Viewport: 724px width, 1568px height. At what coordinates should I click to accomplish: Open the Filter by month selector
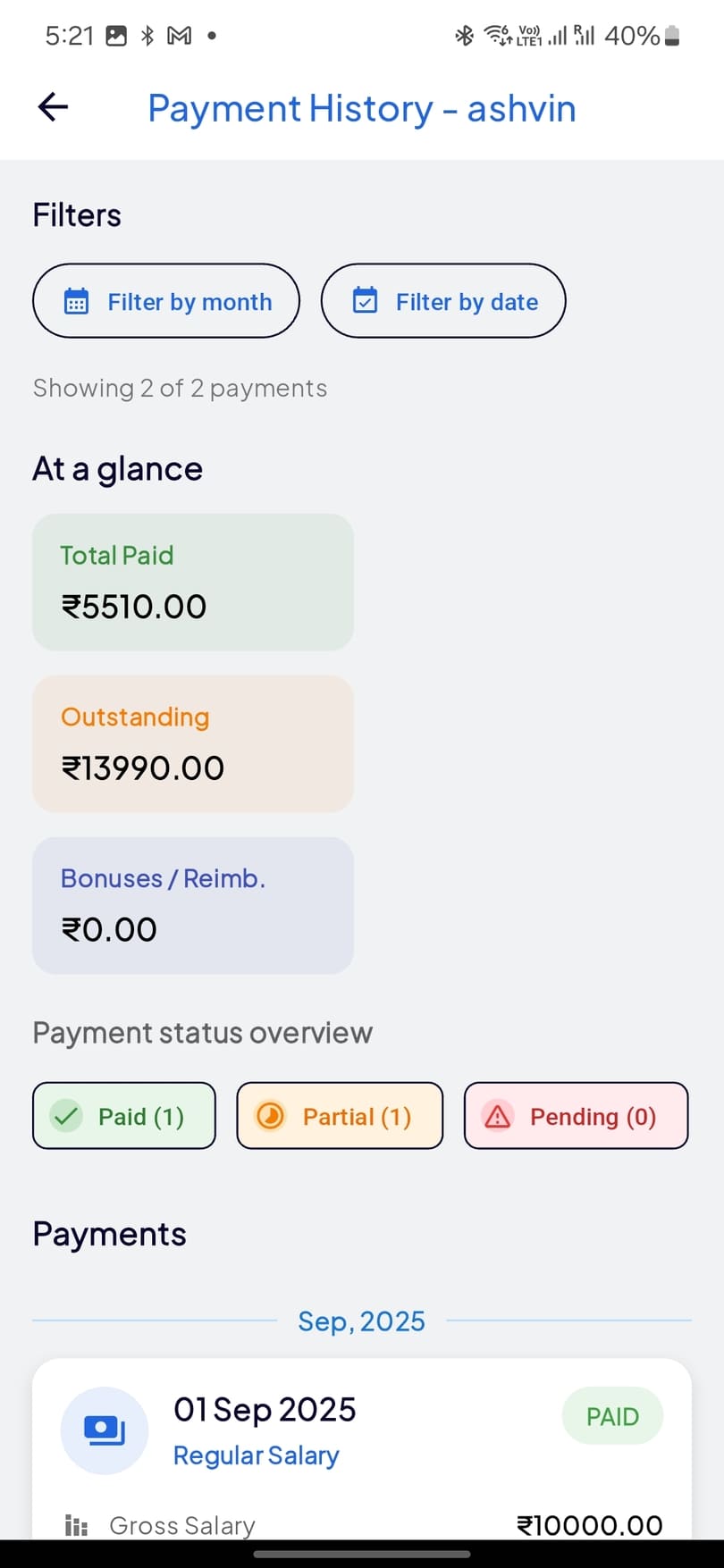165,301
